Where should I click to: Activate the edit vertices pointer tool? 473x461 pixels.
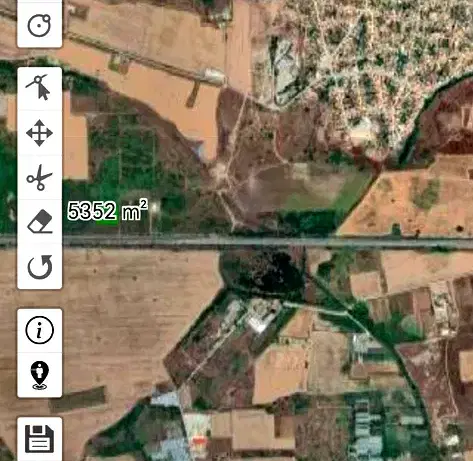39,89
